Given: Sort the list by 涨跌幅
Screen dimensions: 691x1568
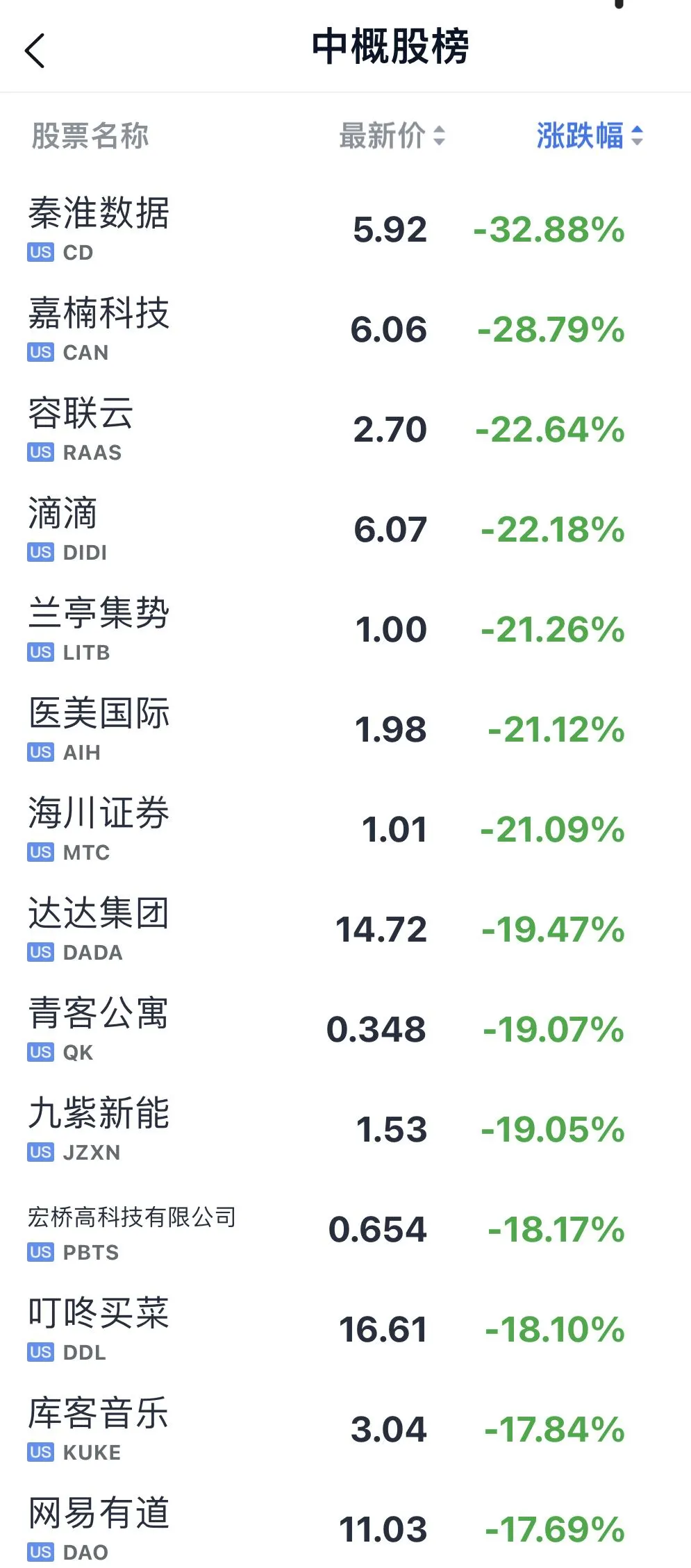Looking at the screenshot, I should (589, 135).
